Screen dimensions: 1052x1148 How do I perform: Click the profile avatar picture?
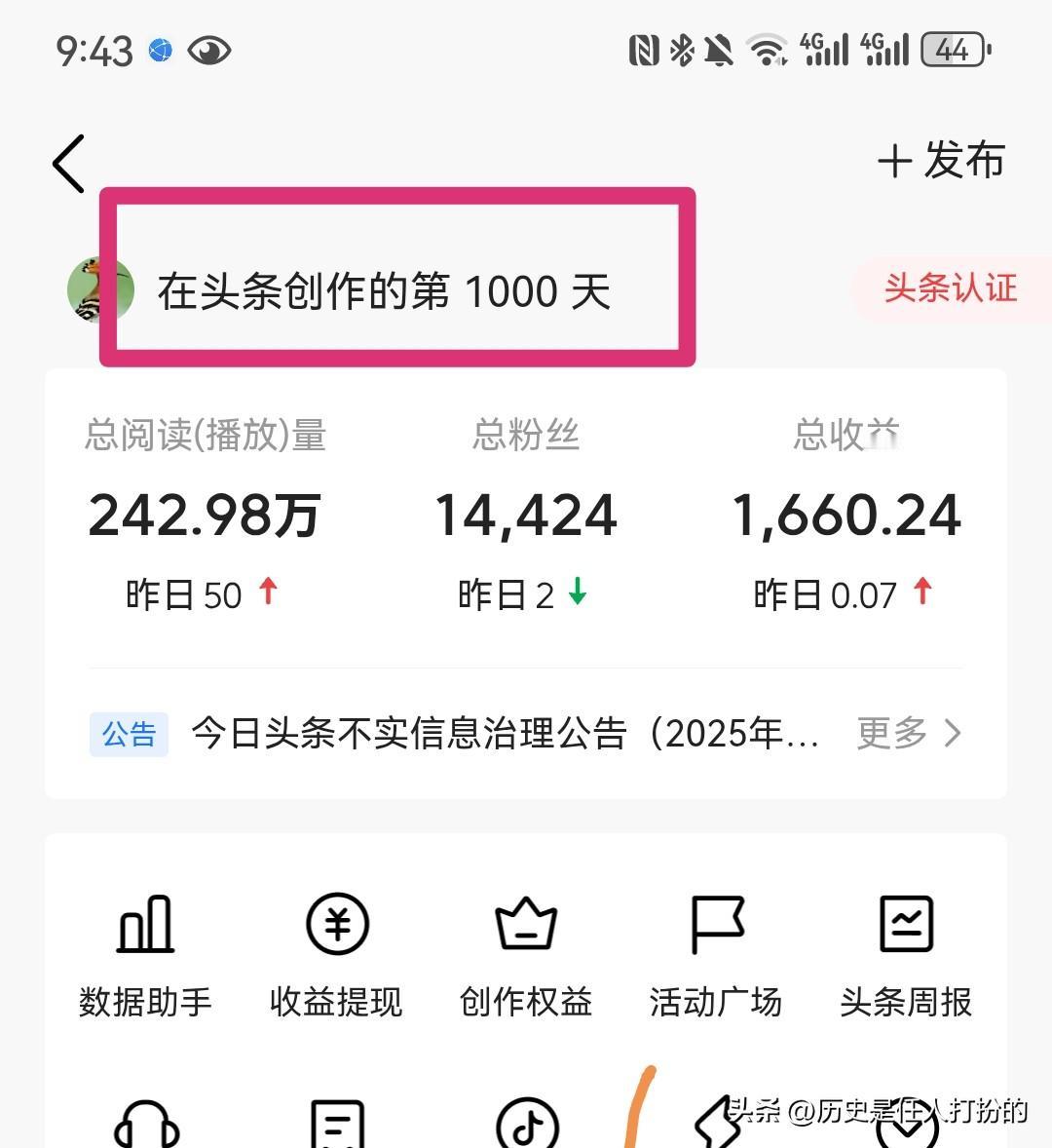[x=100, y=289]
